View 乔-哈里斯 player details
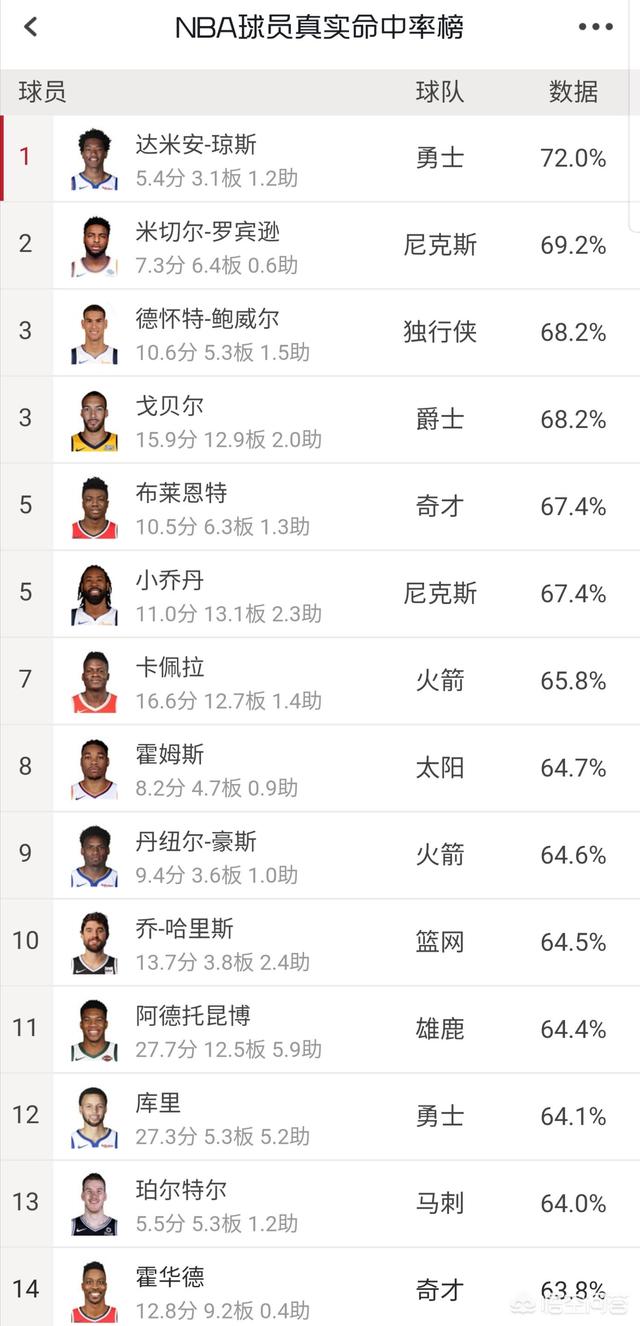640x1326 pixels. tap(320, 941)
